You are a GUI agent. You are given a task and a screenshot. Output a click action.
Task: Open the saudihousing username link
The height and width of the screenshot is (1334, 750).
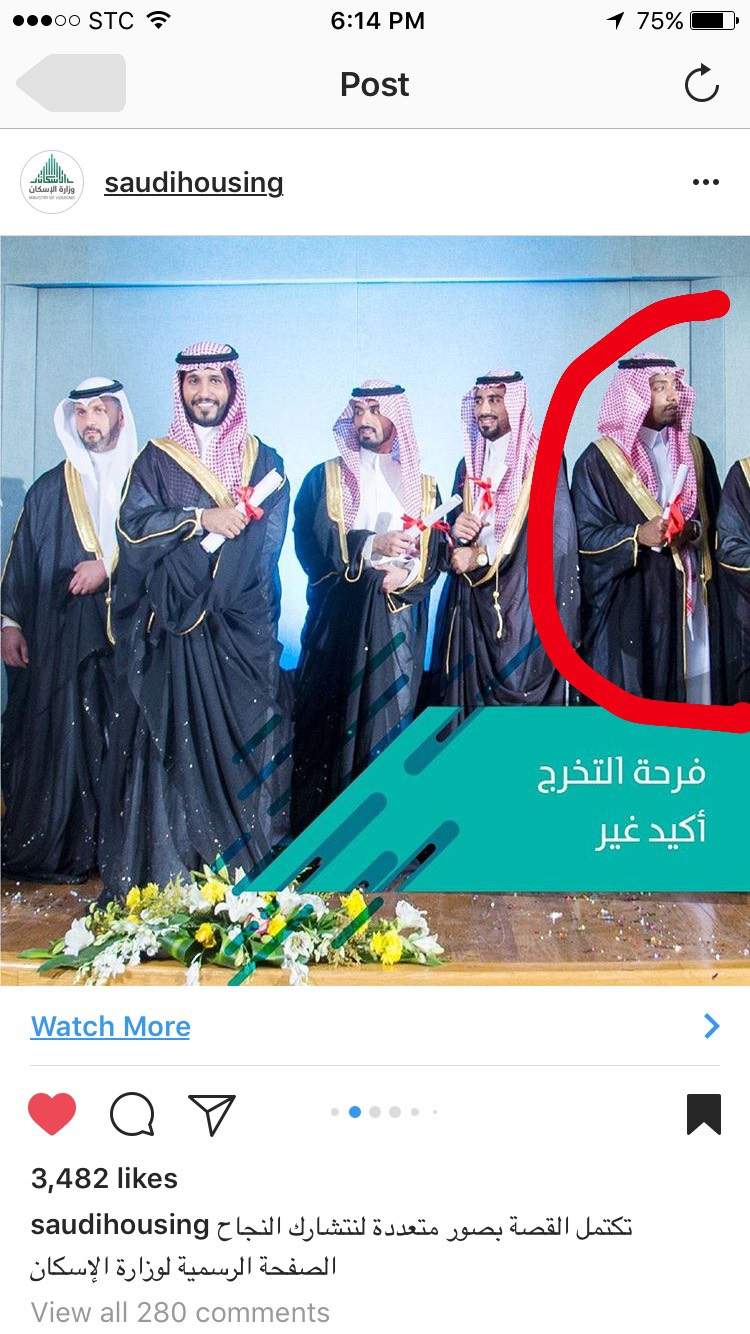pos(194,183)
